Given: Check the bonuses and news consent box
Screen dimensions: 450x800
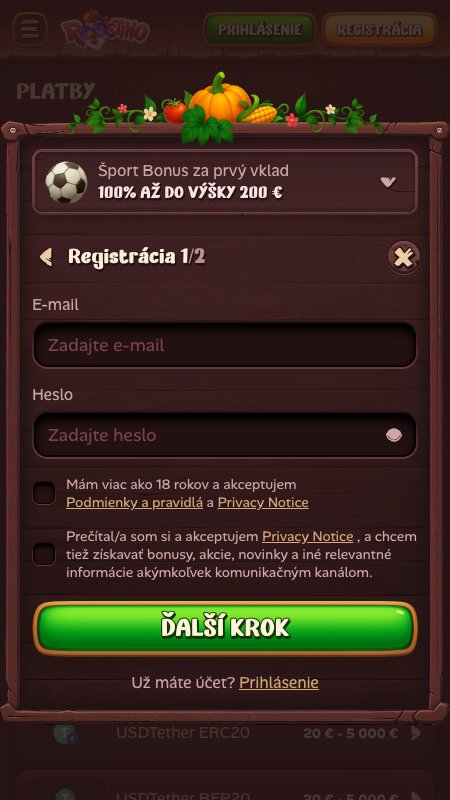Looking at the screenshot, I should 44,554.
